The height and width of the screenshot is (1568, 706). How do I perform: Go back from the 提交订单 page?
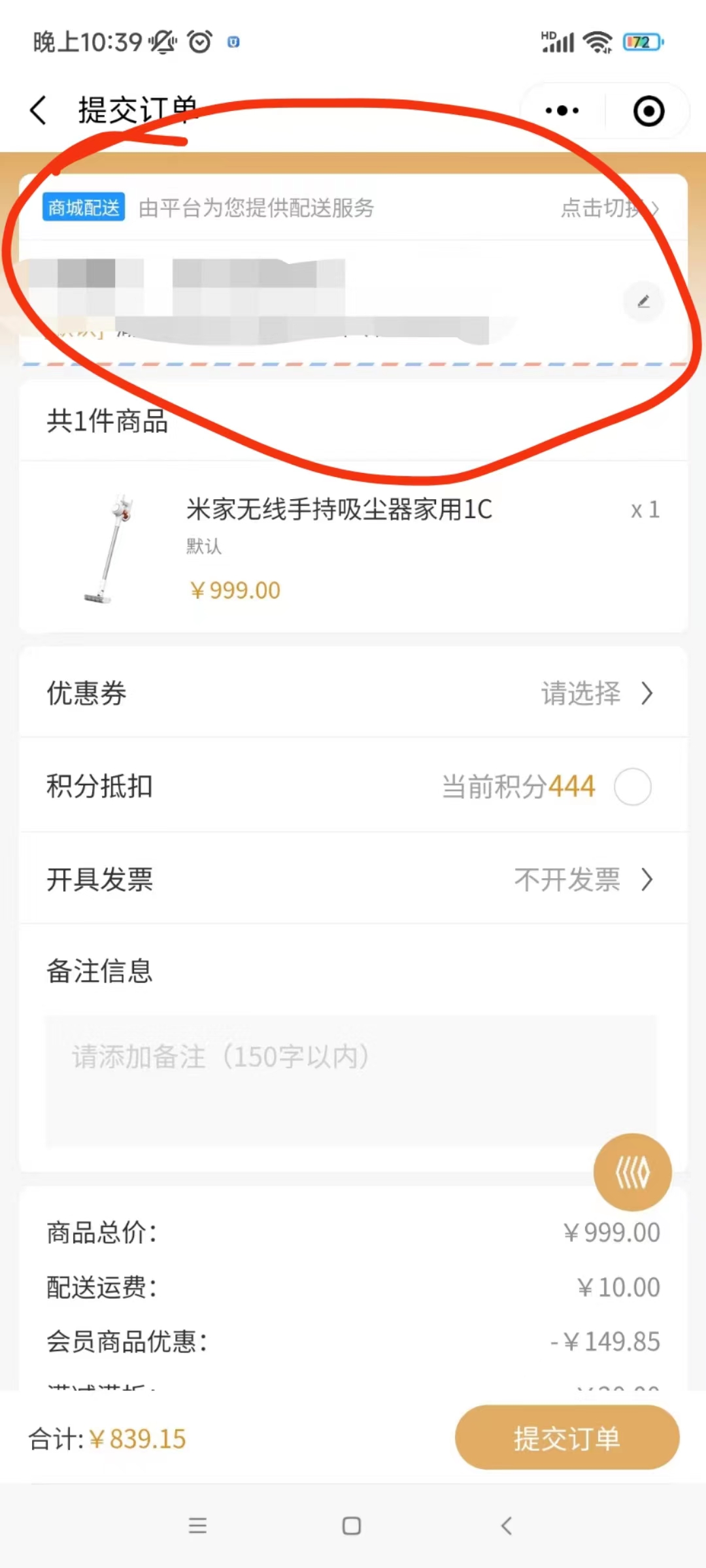pyautogui.click(x=39, y=110)
